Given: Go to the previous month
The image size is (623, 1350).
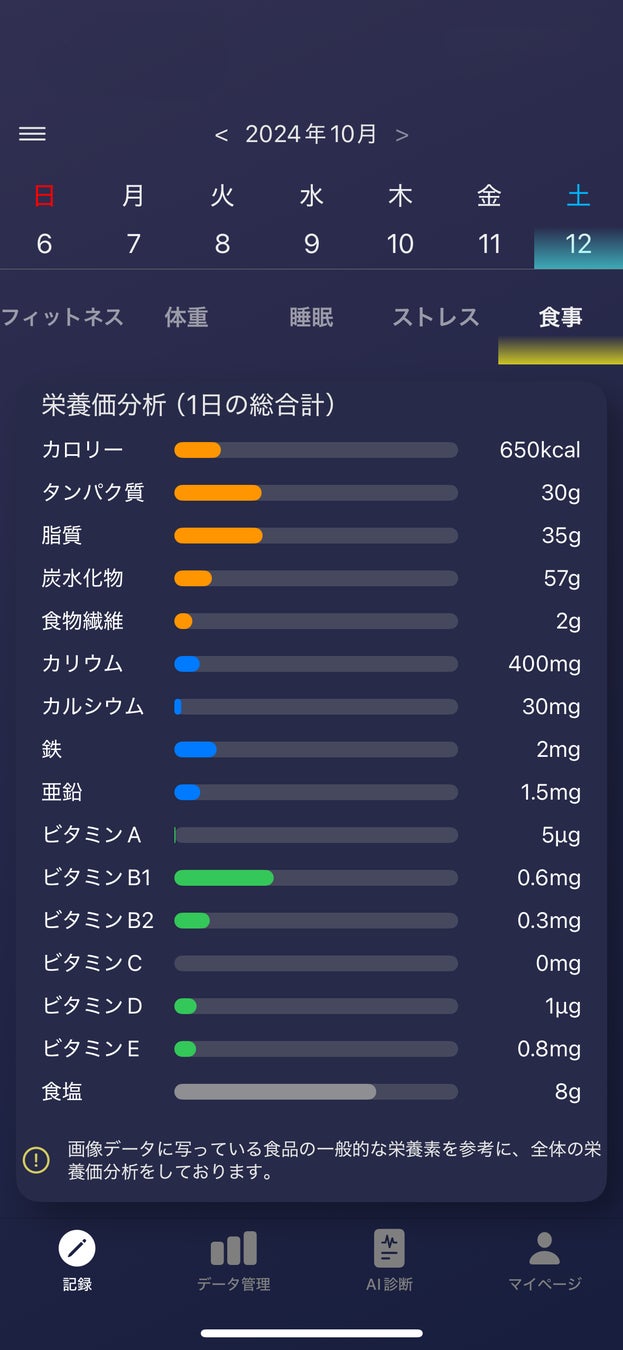Looking at the screenshot, I should [221, 135].
